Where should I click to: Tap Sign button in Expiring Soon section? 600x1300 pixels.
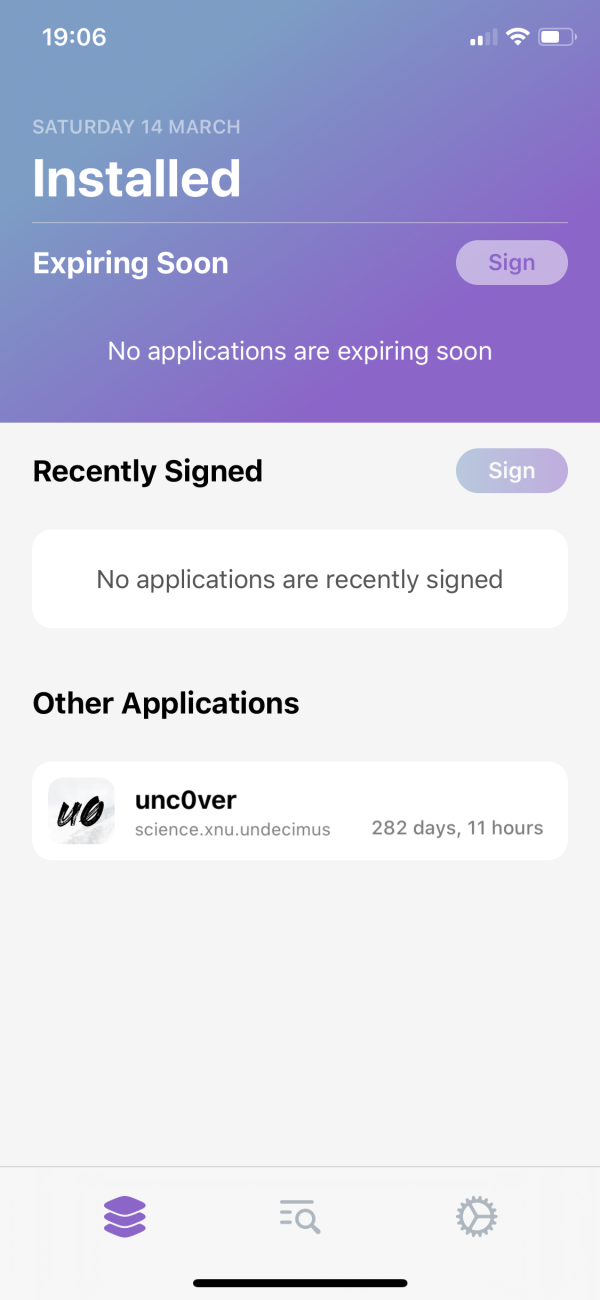tap(511, 263)
